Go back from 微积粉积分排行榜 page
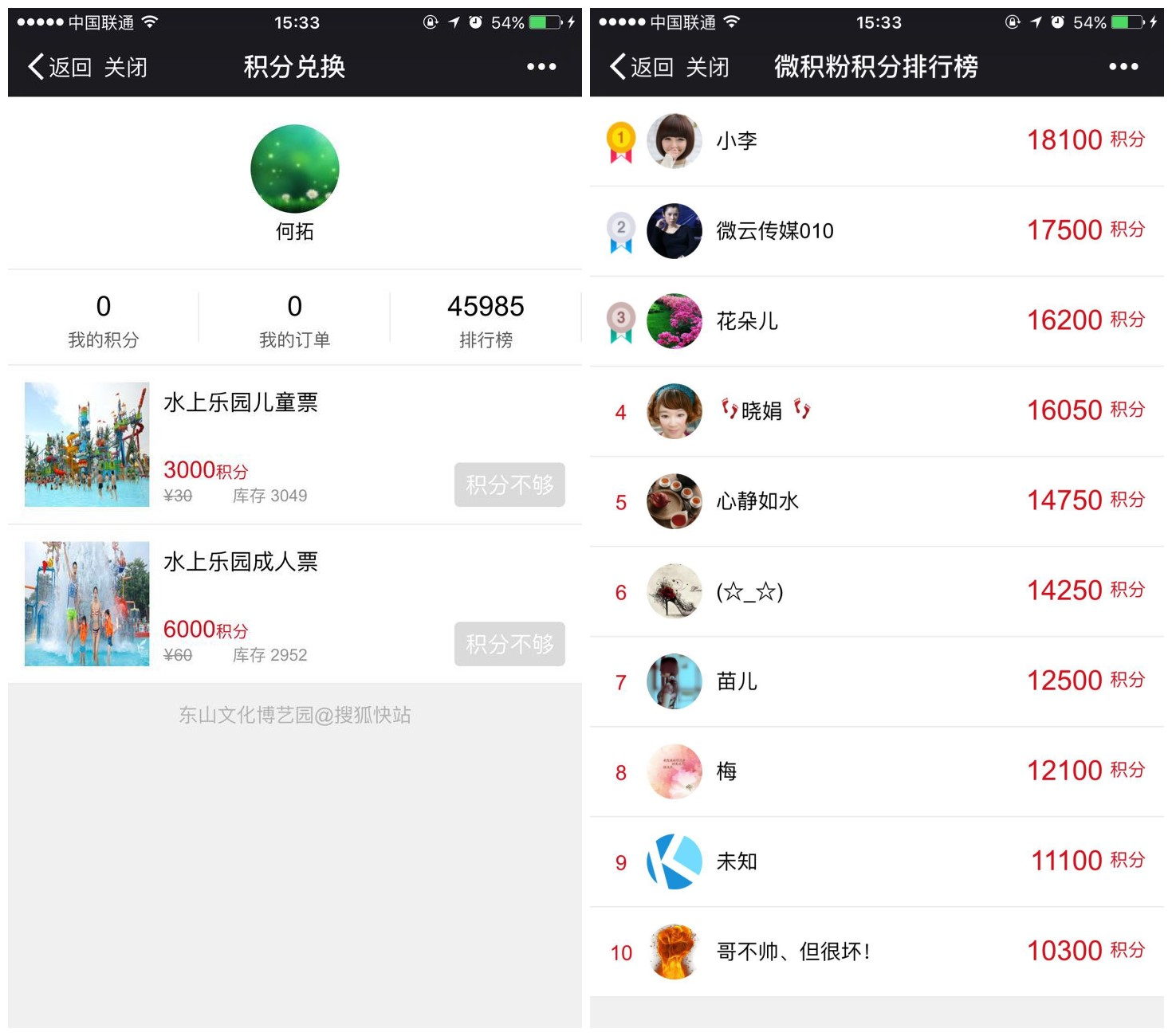 pyautogui.click(x=641, y=67)
